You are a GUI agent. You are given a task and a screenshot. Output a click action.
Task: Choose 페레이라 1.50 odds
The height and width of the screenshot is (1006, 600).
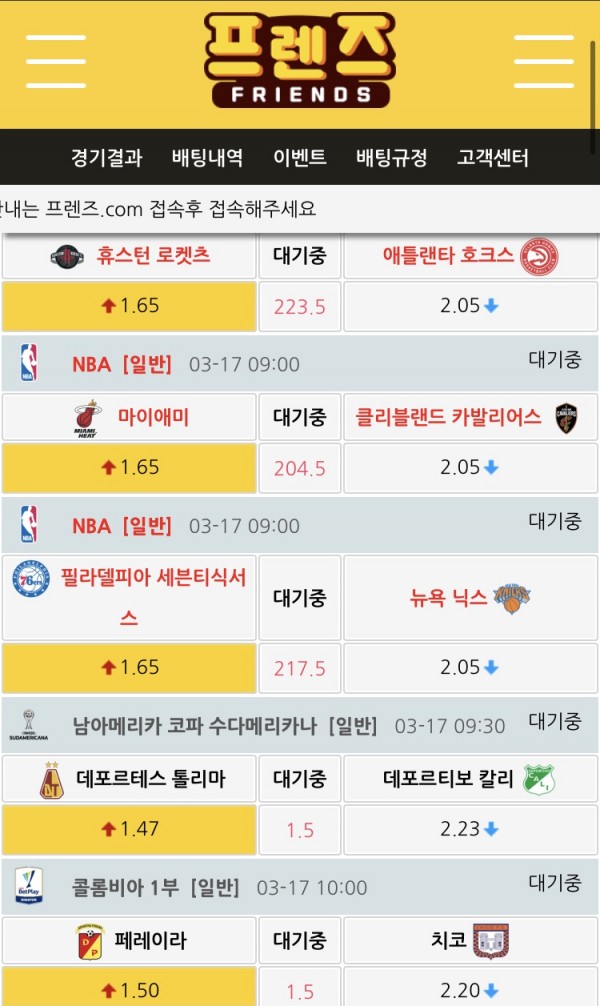click(129, 989)
